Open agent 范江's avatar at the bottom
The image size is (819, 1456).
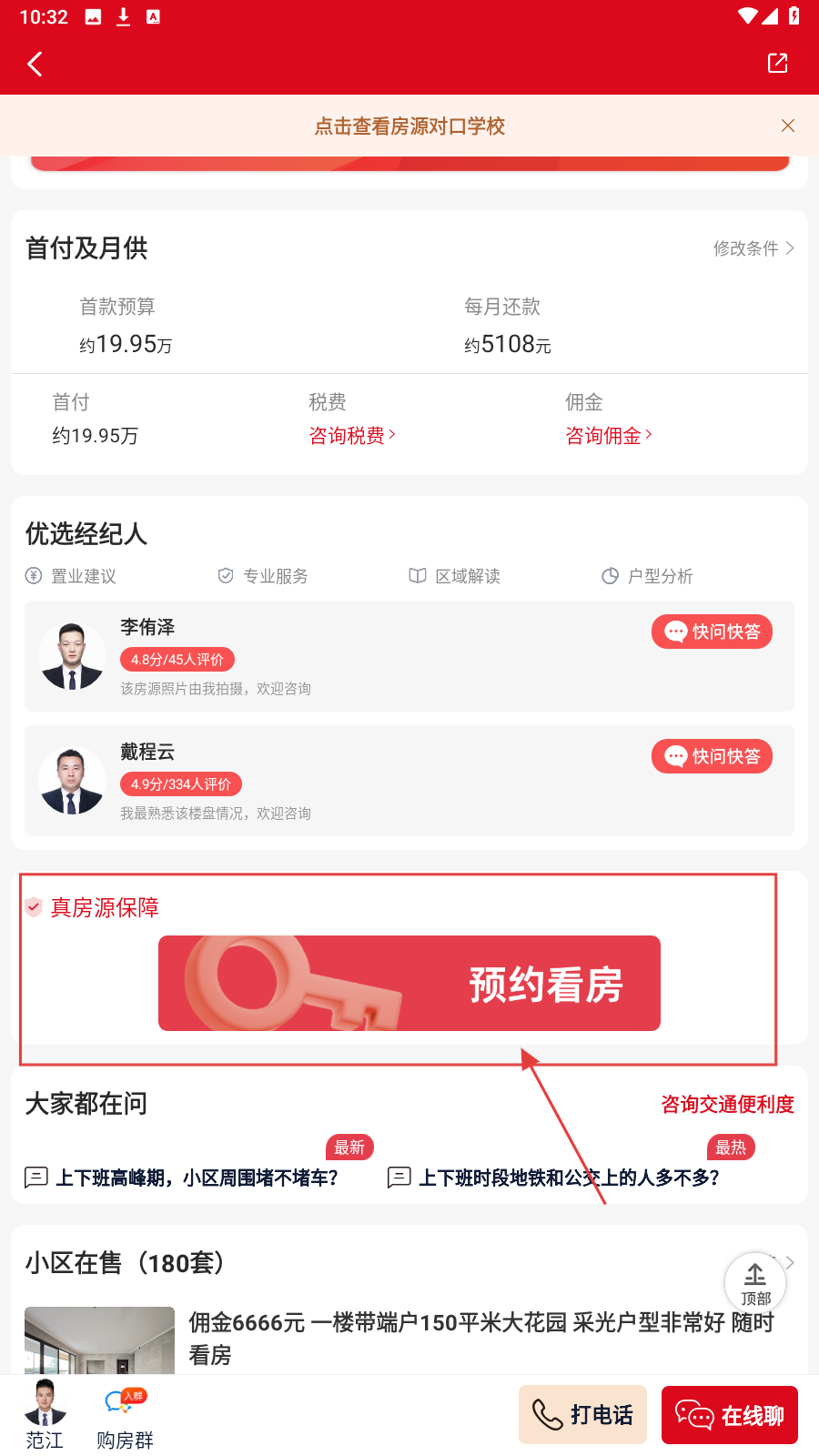[45, 1413]
